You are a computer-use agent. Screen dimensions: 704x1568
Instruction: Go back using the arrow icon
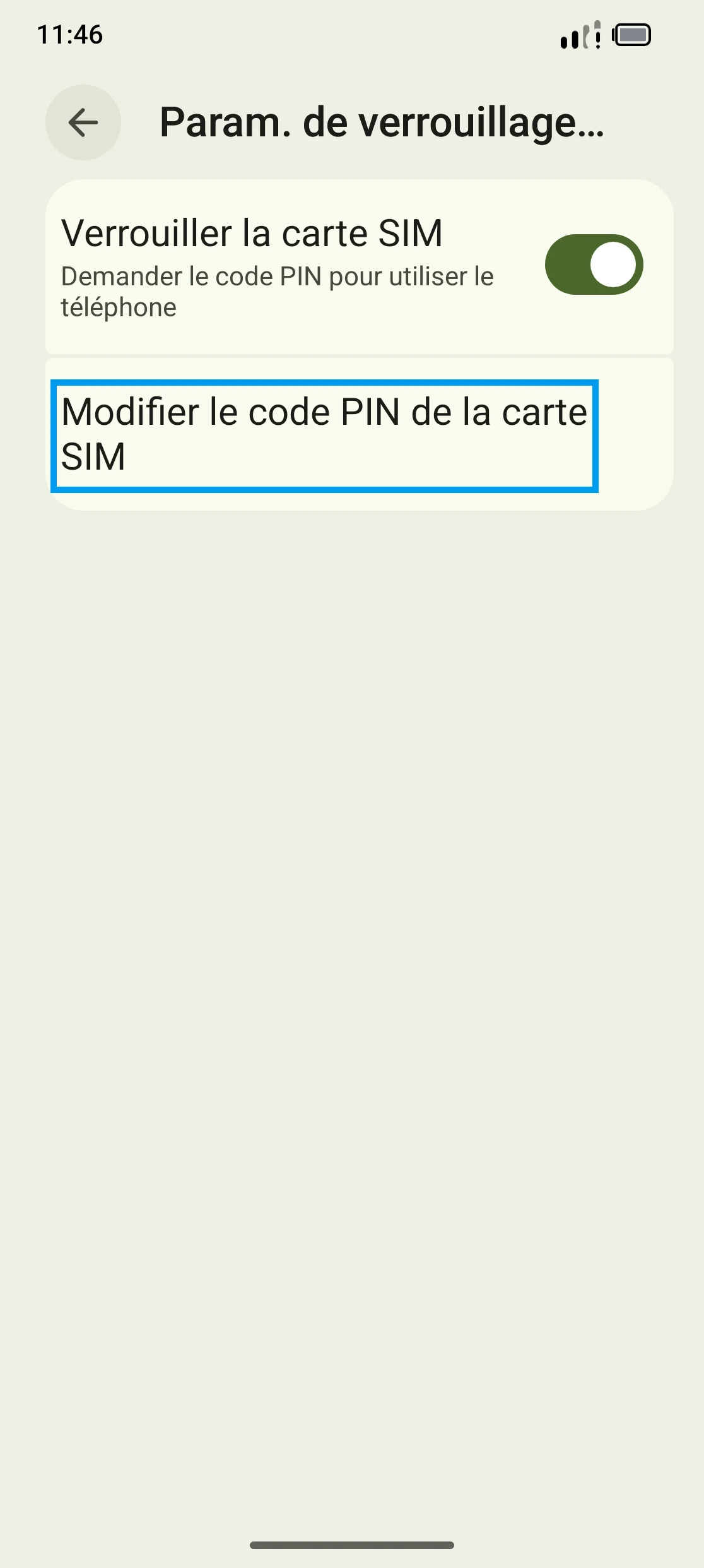(x=83, y=122)
